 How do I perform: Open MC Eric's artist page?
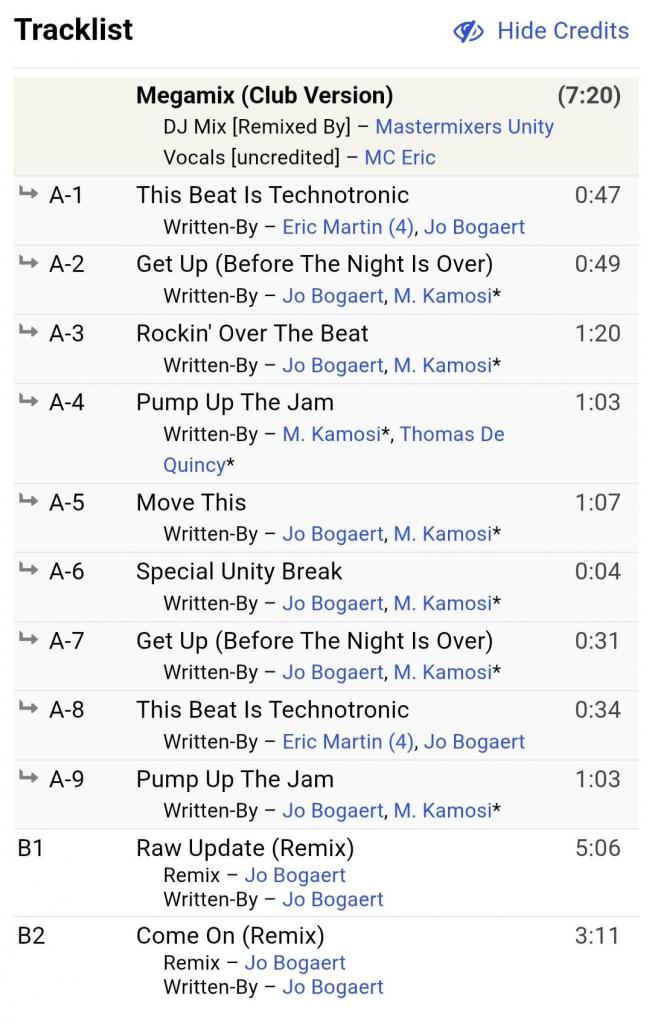(400, 157)
